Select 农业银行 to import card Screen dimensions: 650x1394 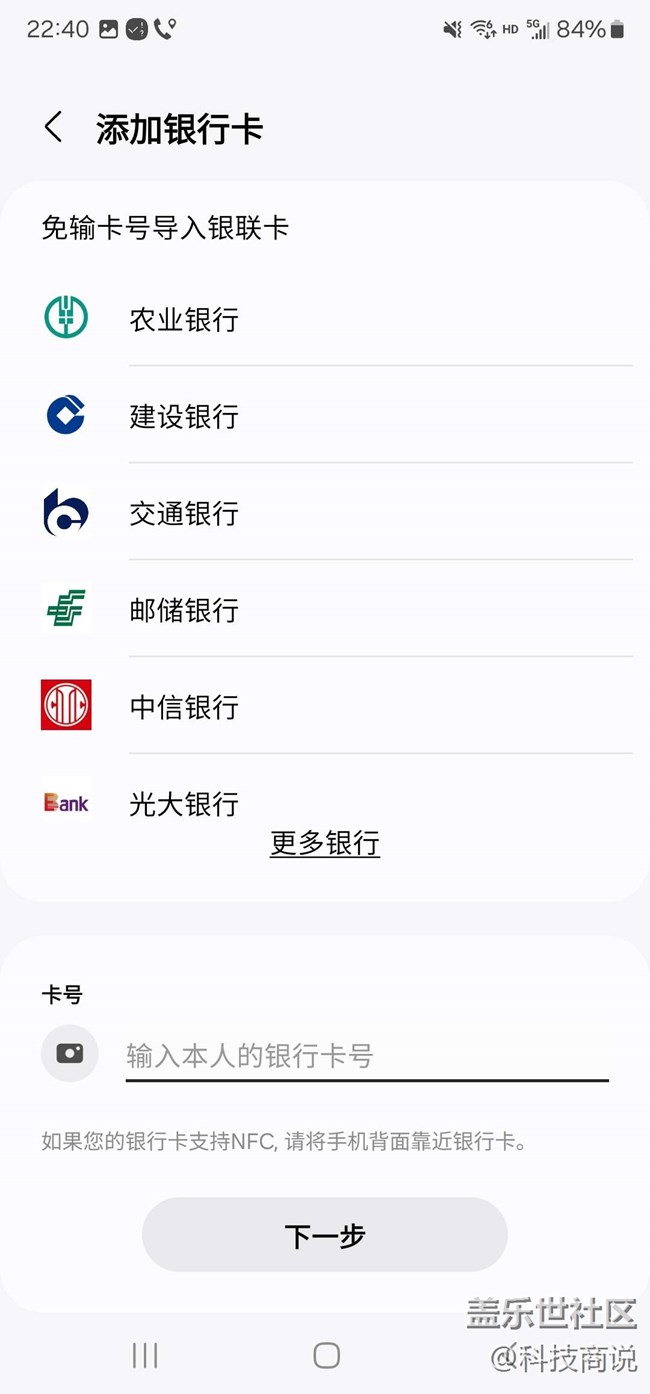325,319
